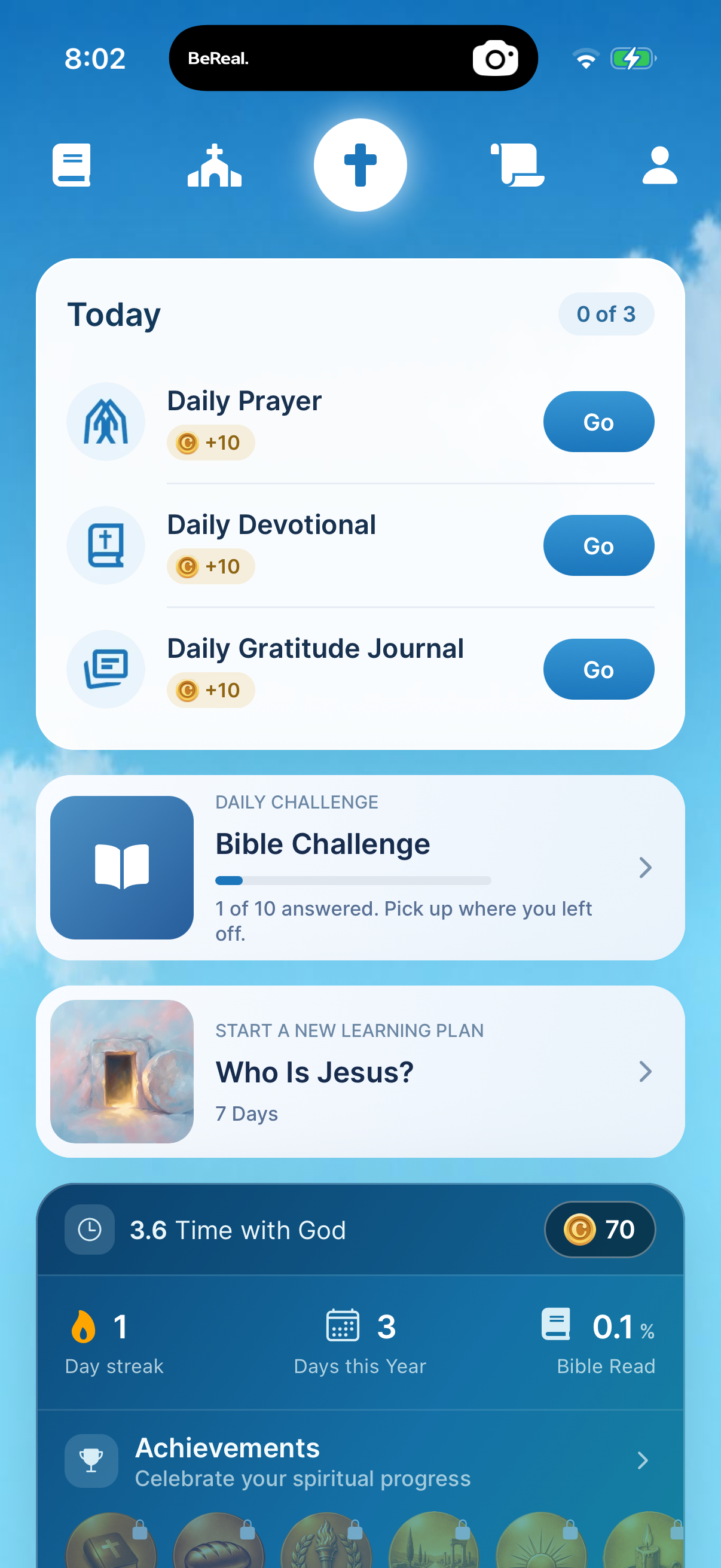This screenshot has height=1568, width=721.
Task: Begin the Daily Gratitude Journal
Action: coord(598,669)
